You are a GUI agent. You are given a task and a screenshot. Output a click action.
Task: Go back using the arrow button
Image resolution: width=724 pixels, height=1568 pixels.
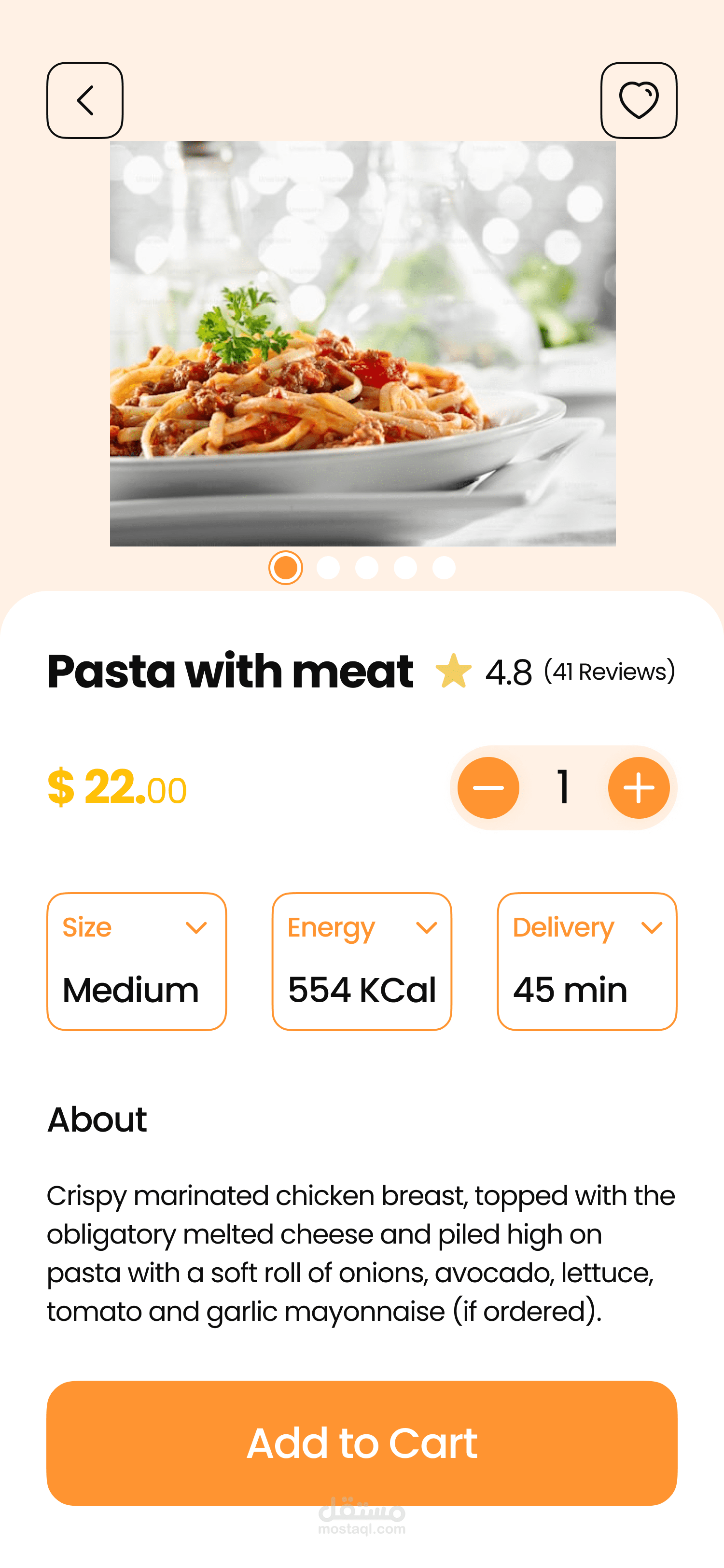pyautogui.click(x=85, y=100)
